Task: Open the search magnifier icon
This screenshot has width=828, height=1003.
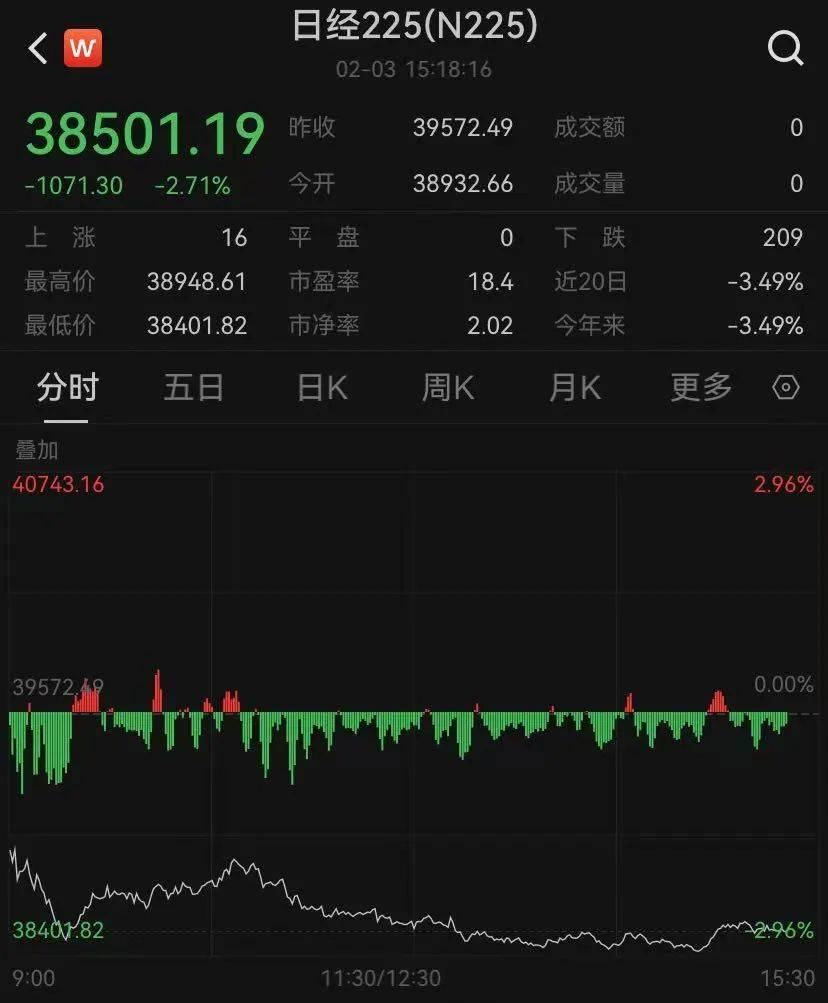Action: [786, 47]
